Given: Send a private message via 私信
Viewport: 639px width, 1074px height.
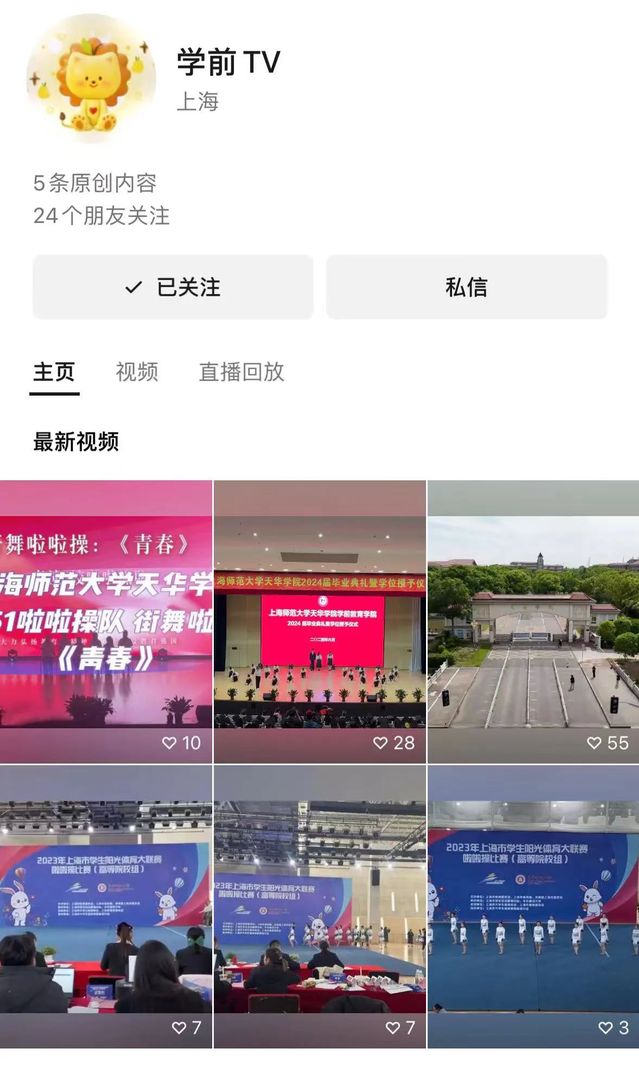Looking at the screenshot, I should point(466,287).
